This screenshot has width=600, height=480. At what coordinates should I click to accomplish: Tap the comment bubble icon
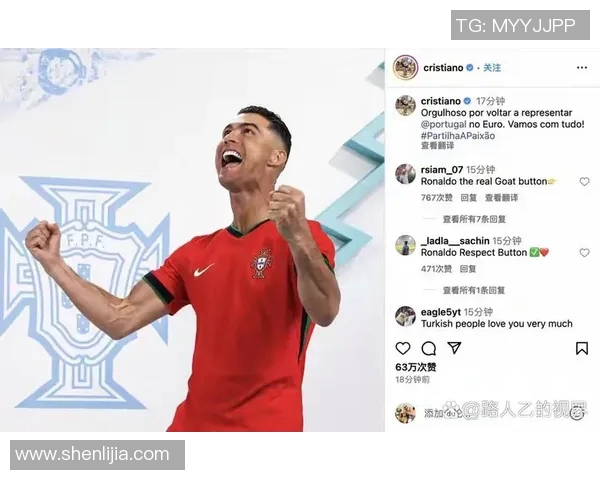(x=428, y=348)
